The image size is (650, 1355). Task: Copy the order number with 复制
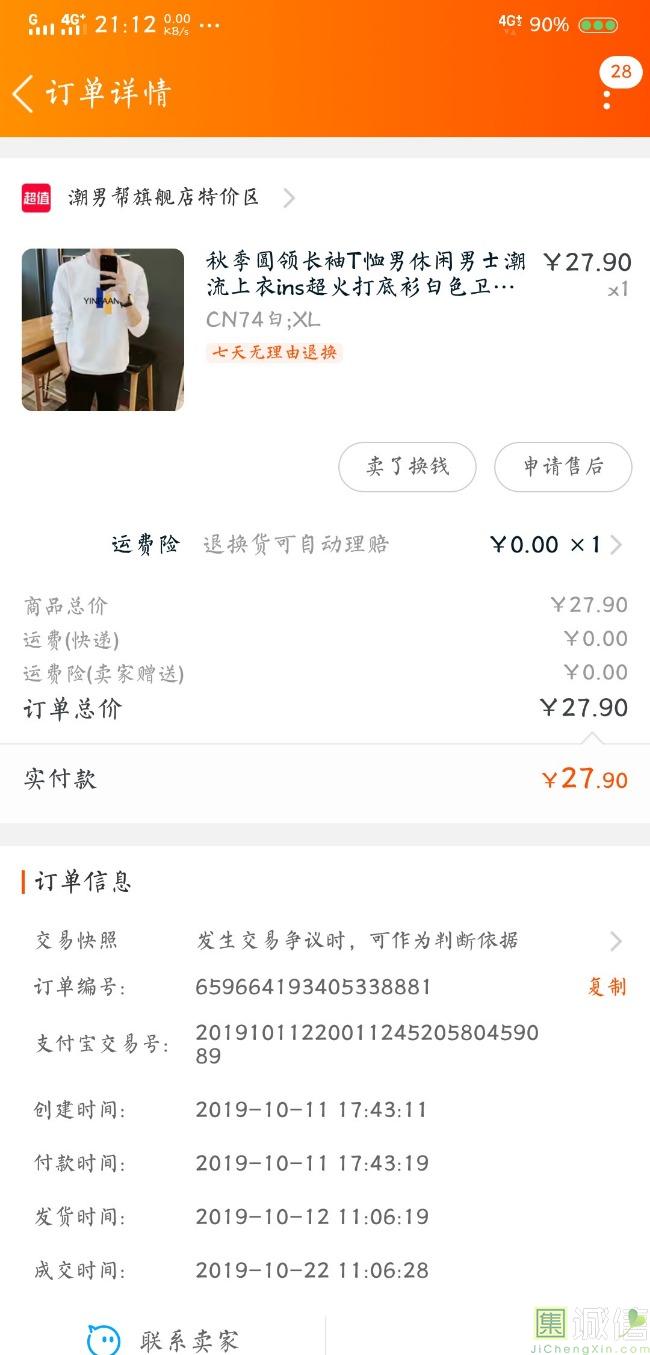[x=606, y=987]
